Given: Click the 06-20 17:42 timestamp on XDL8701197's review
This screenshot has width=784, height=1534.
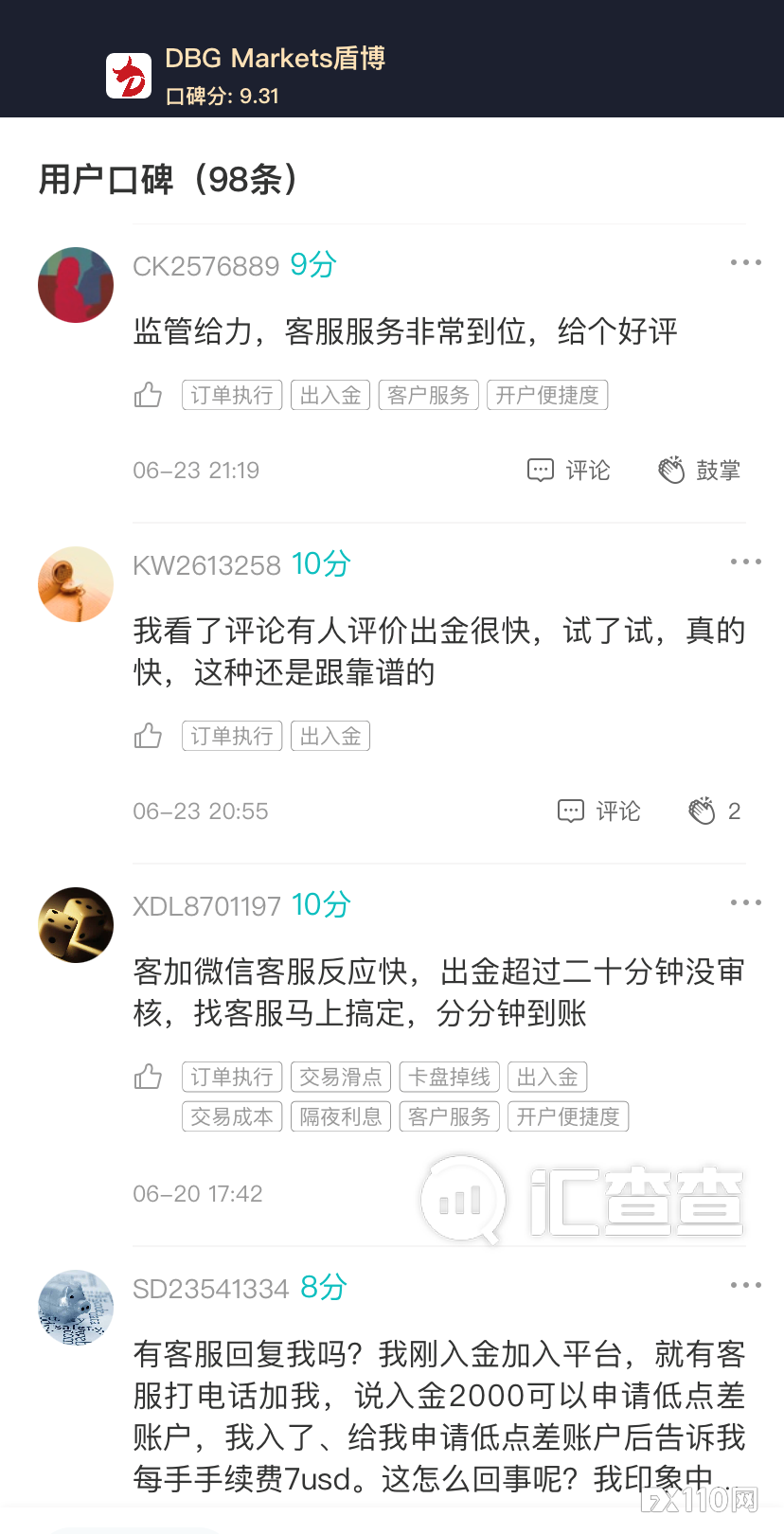Looking at the screenshot, I should (197, 1193).
